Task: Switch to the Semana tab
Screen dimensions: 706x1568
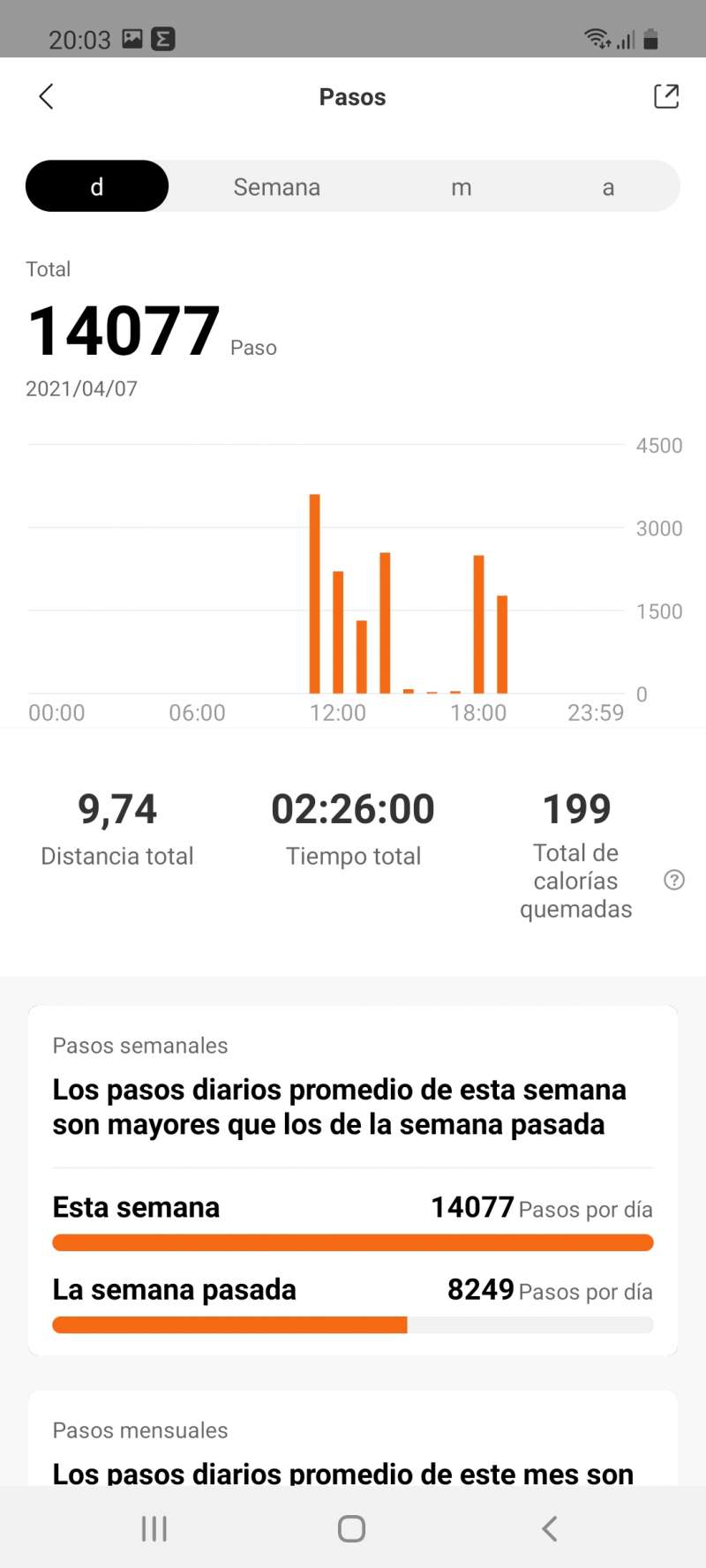Action: pos(276,187)
